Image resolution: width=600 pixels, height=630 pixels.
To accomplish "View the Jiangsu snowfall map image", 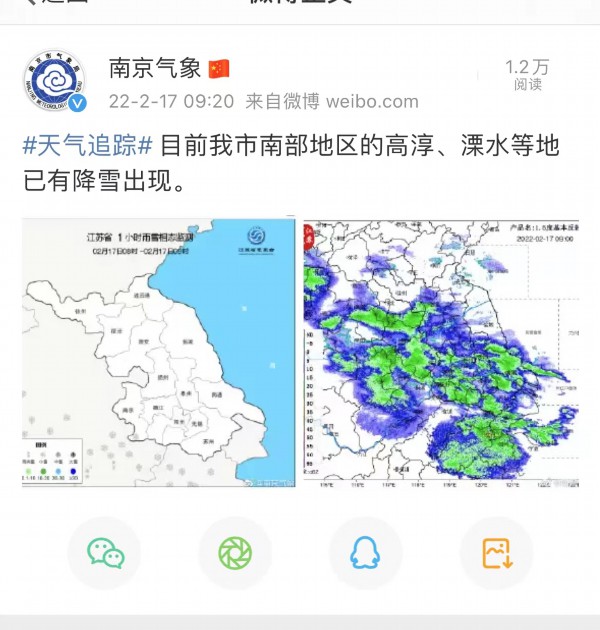I will (x=159, y=352).
